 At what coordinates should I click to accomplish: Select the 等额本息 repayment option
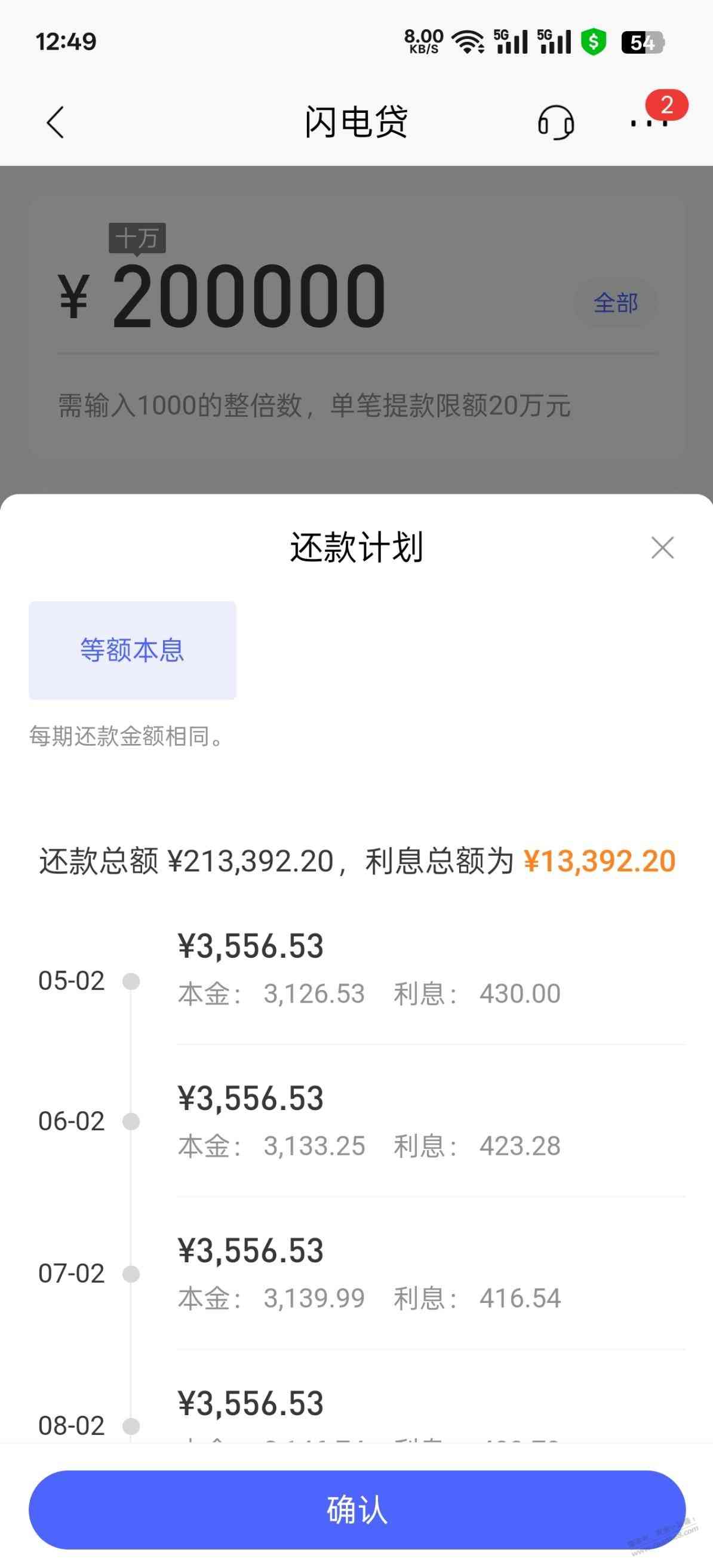pyautogui.click(x=132, y=650)
